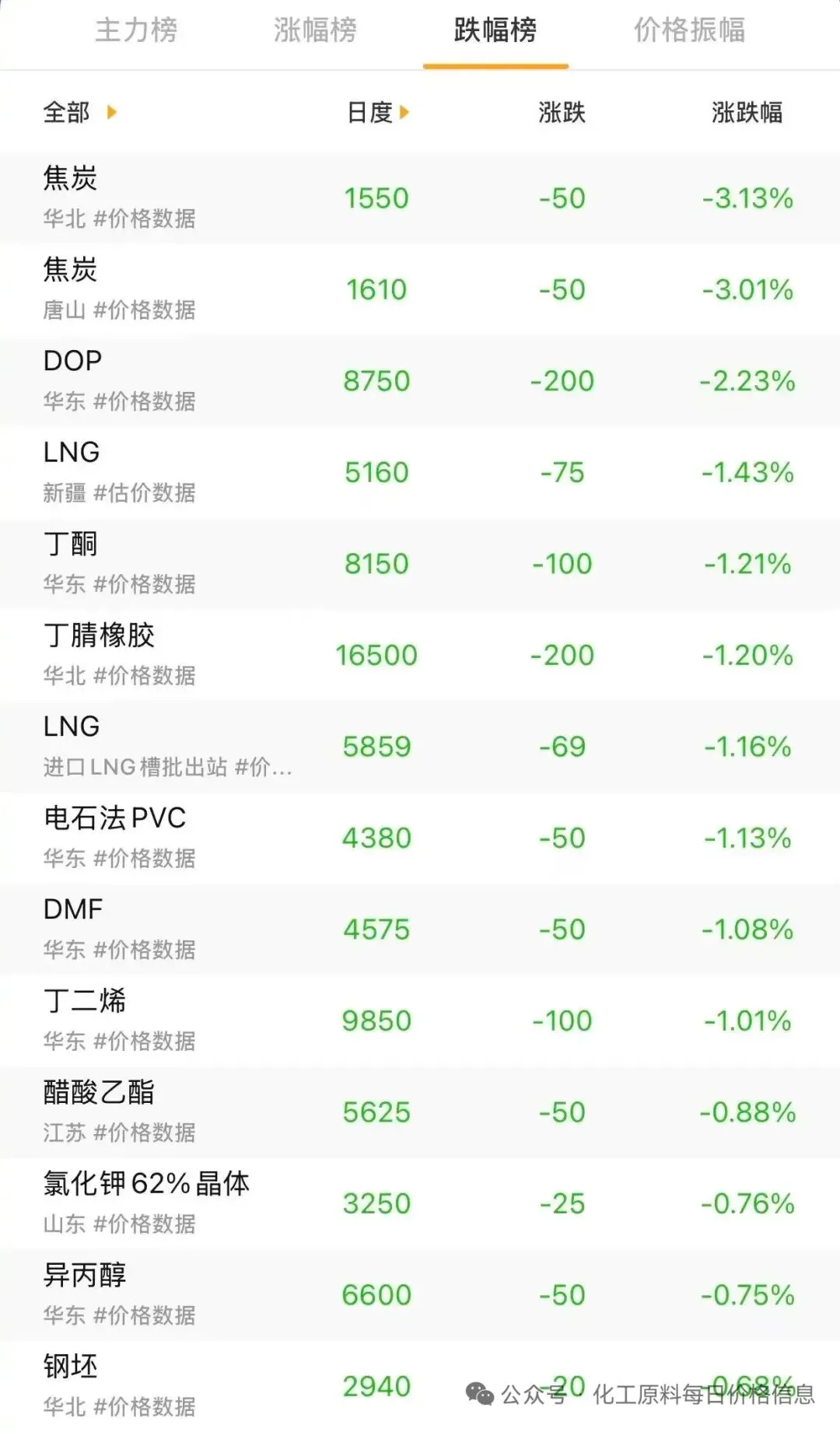840x1432 pixels.
Task: Open the 焦炭 唐山 price row
Action: pos(420,289)
